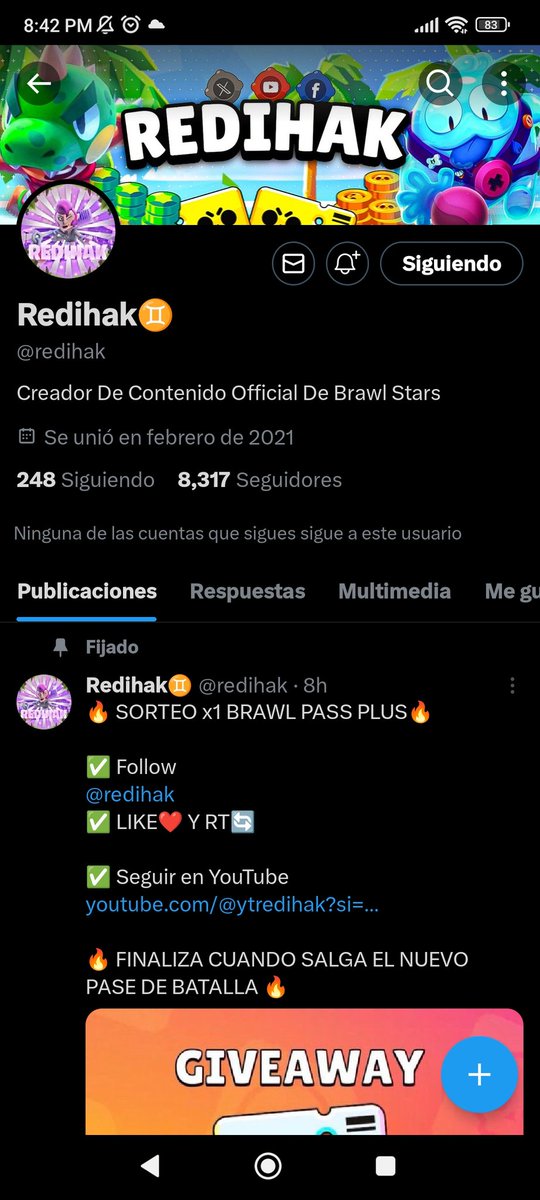Tap the Siguiendo button to unfollow
The height and width of the screenshot is (1200, 540).
pyautogui.click(x=451, y=264)
